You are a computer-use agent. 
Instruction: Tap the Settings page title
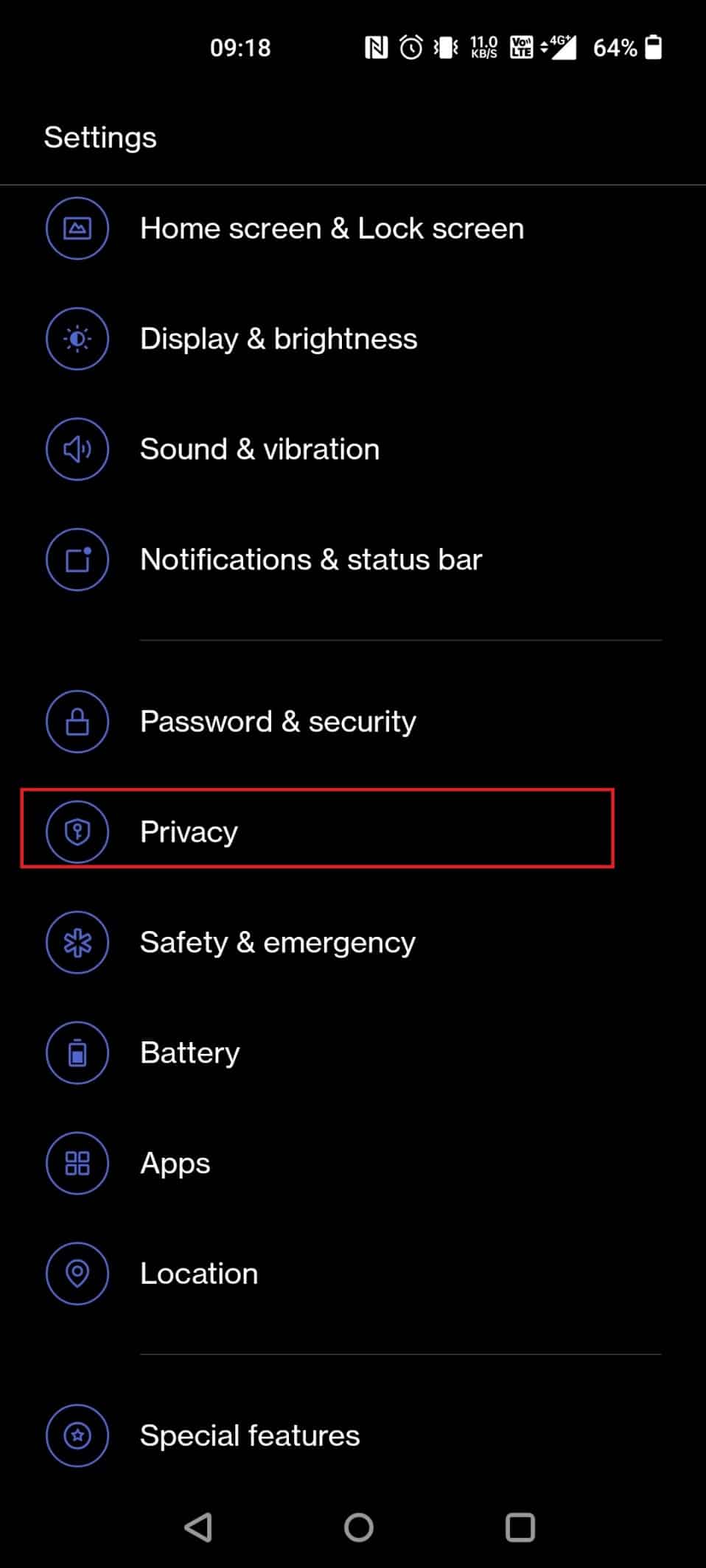99,137
